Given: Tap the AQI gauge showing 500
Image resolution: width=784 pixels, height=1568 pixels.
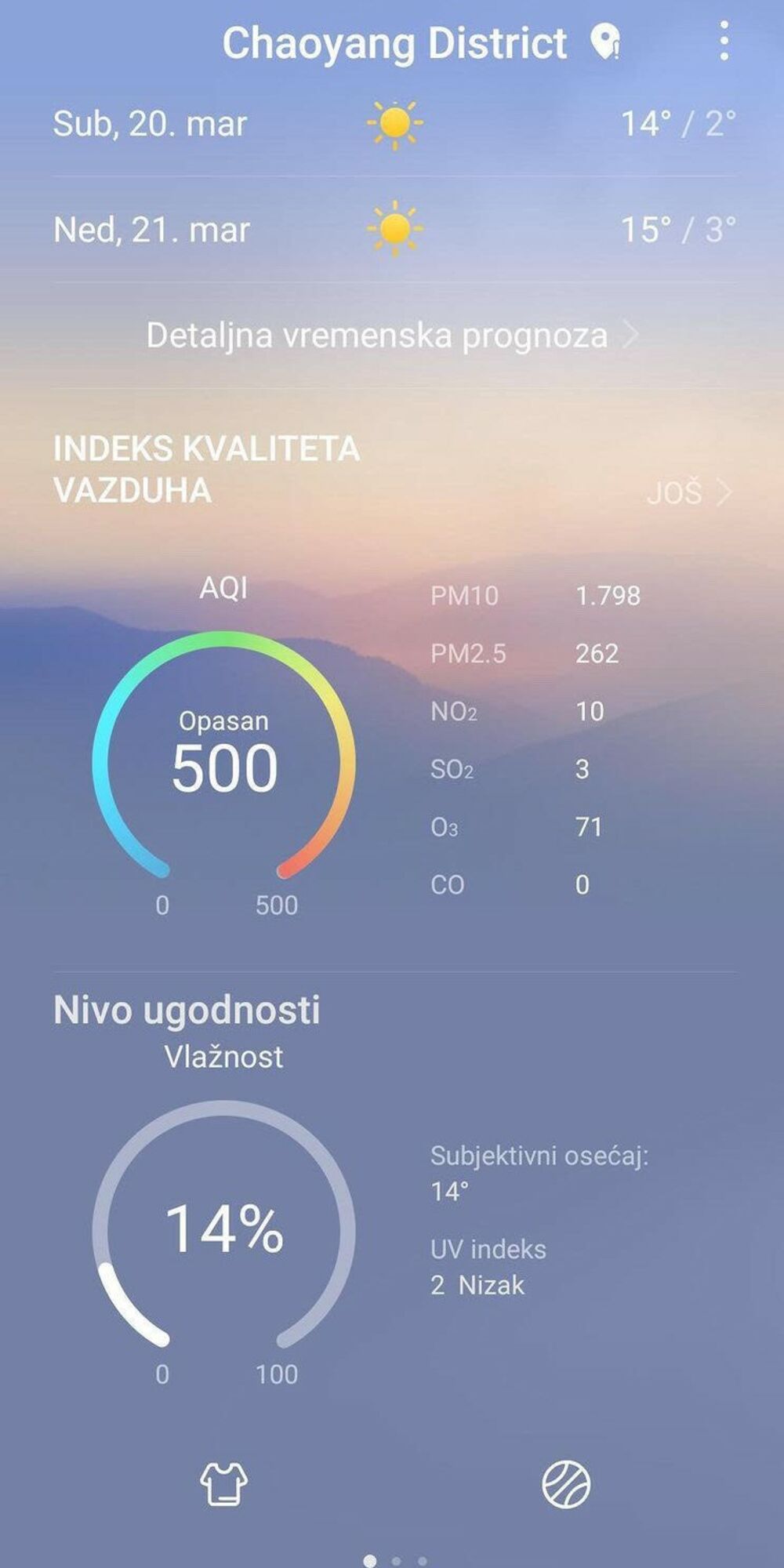Looking at the screenshot, I should click(x=224, y=760).
